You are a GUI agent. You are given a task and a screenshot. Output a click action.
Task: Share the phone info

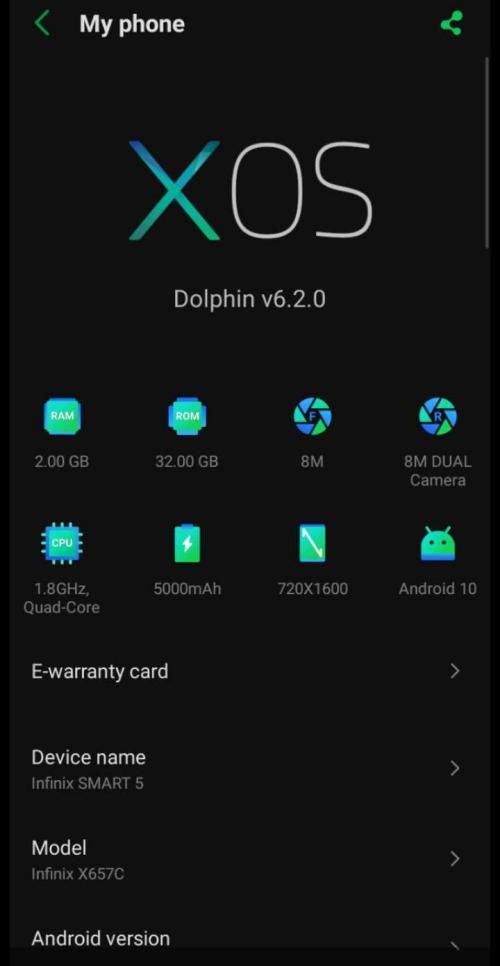pyautogui.click(x=451, y=23)
